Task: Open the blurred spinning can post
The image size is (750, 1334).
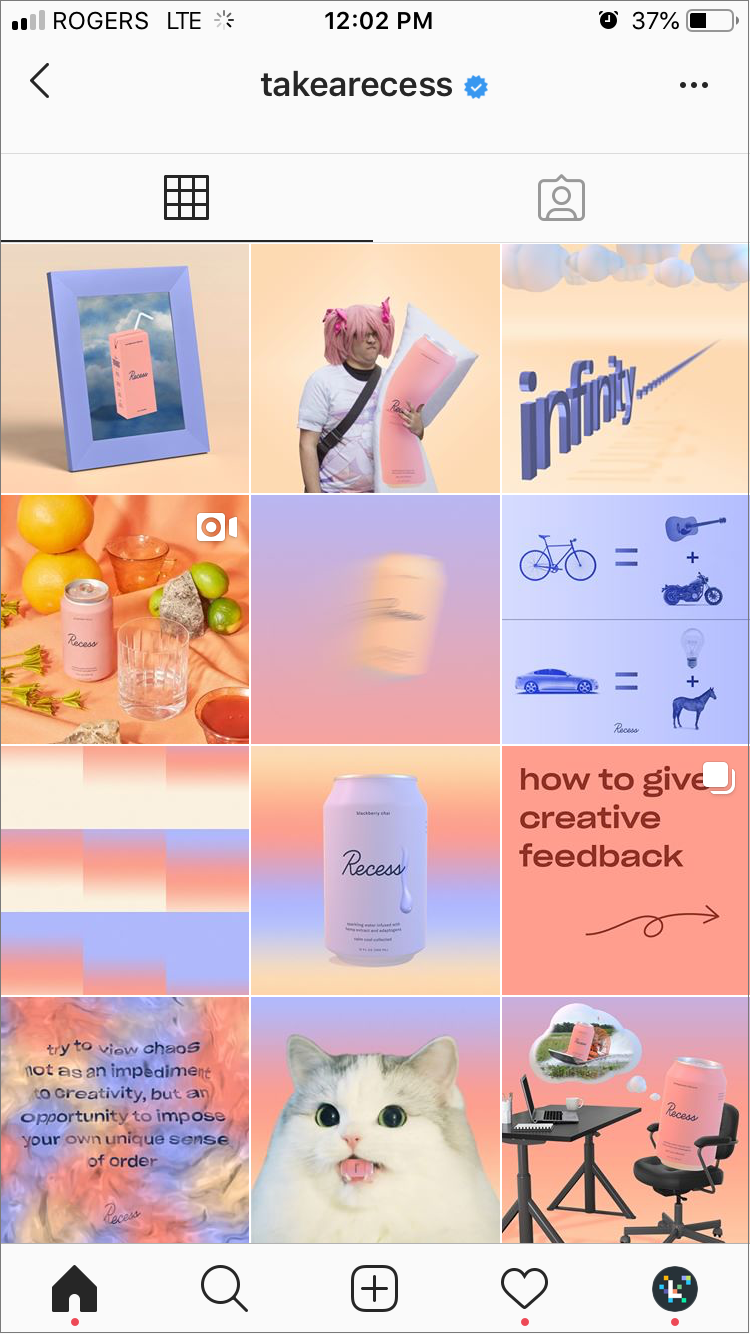Action: tap(375, 619)
